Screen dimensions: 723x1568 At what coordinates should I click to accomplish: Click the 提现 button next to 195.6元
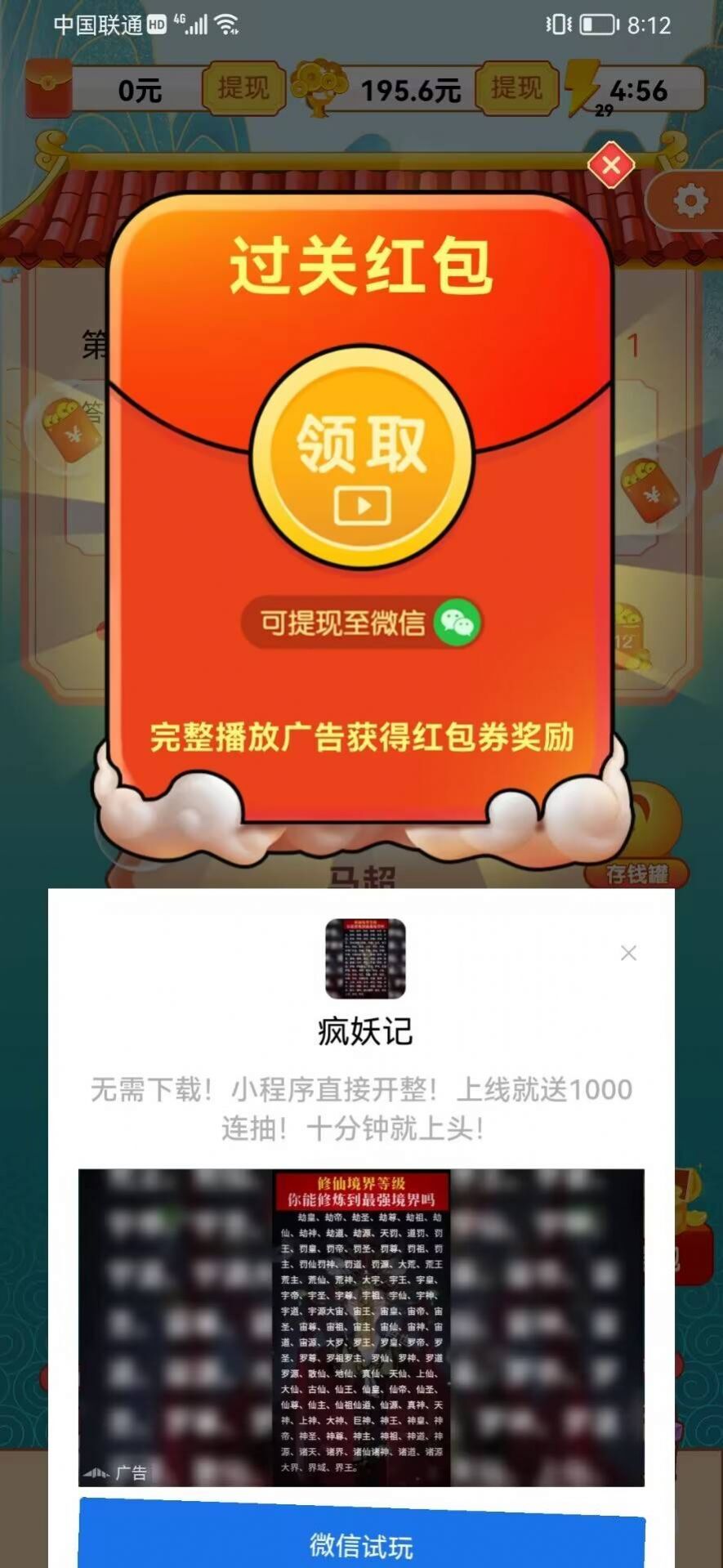pyautogui.click(x=515, y=88)
